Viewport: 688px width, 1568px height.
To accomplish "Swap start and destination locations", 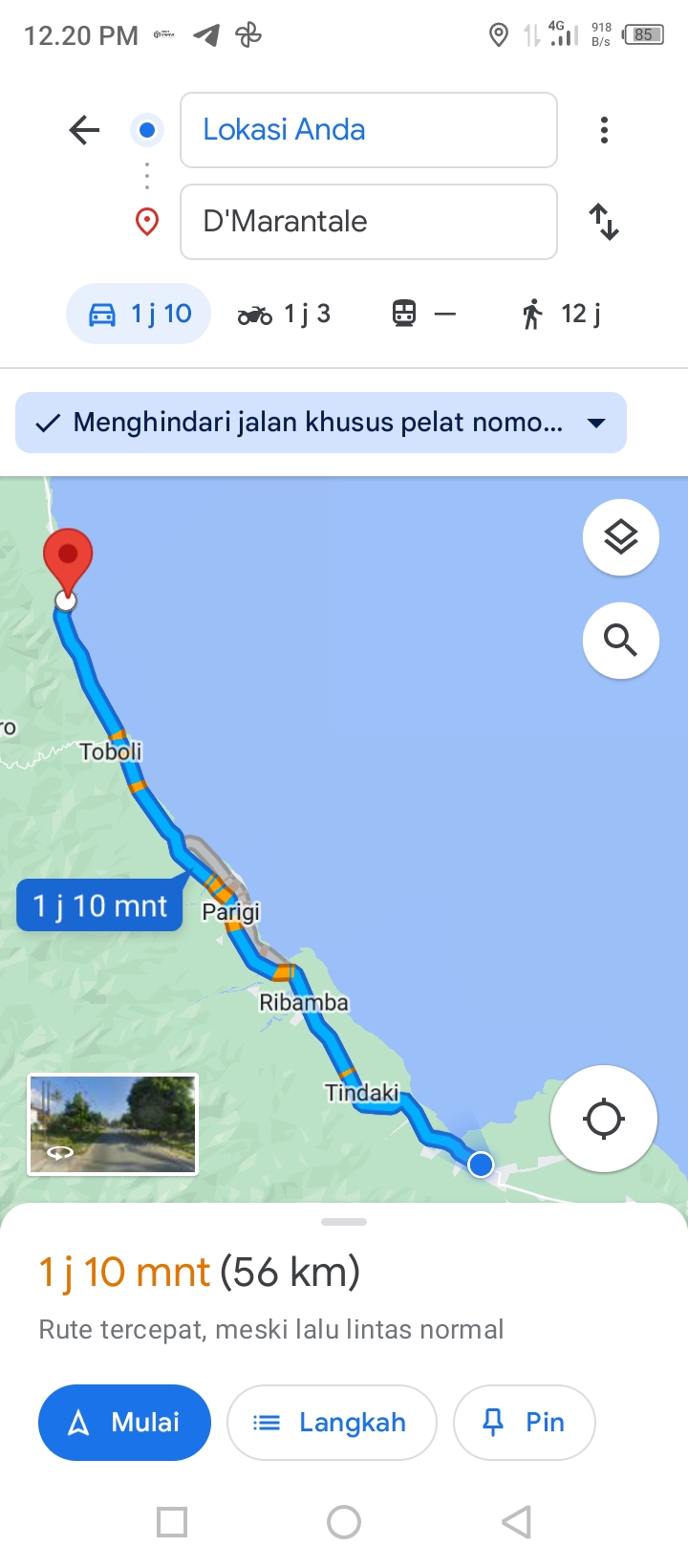I will pos(604,222).
